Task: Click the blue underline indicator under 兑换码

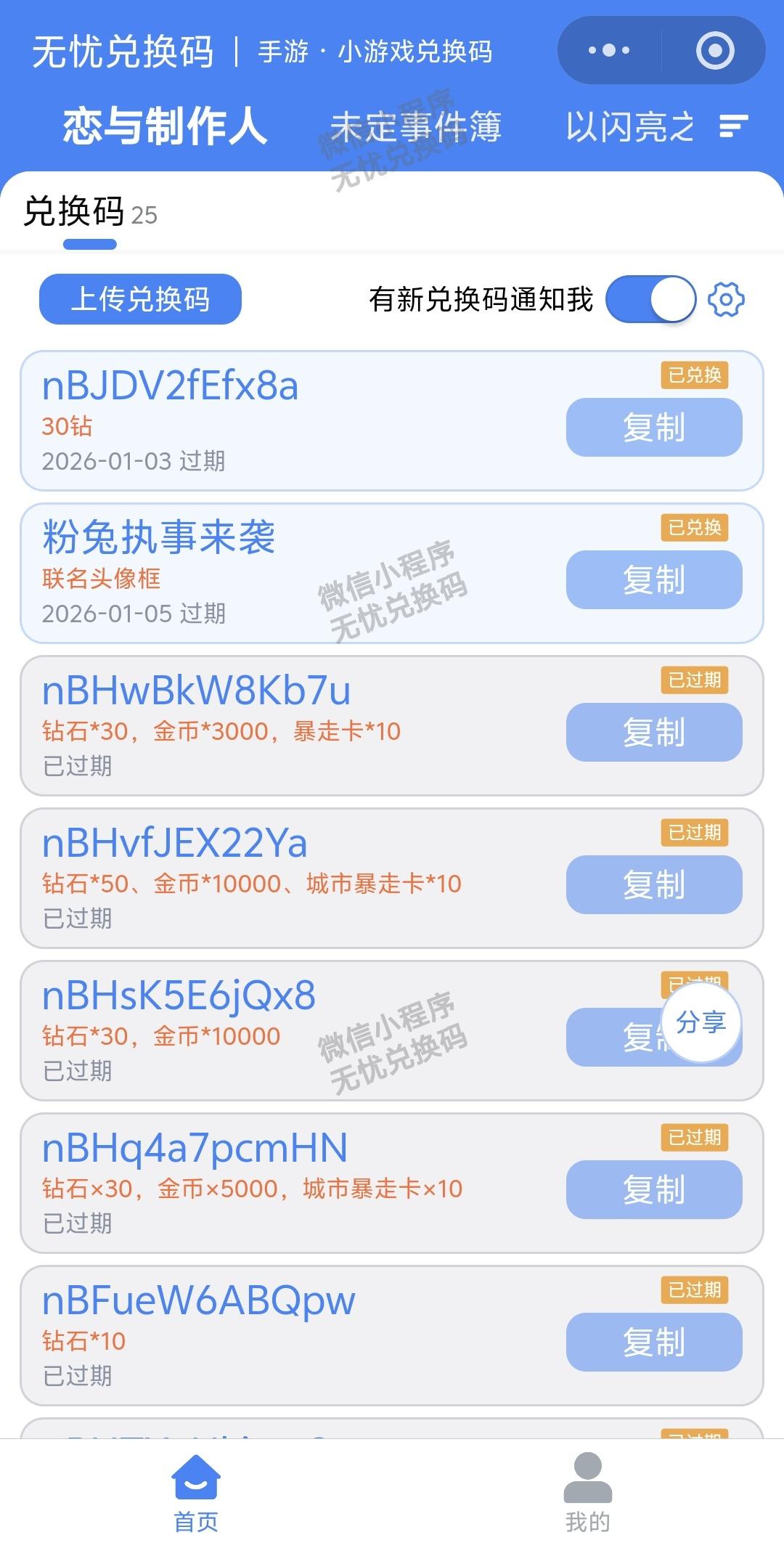Action: pyautogui.click(x=90, y=245)
